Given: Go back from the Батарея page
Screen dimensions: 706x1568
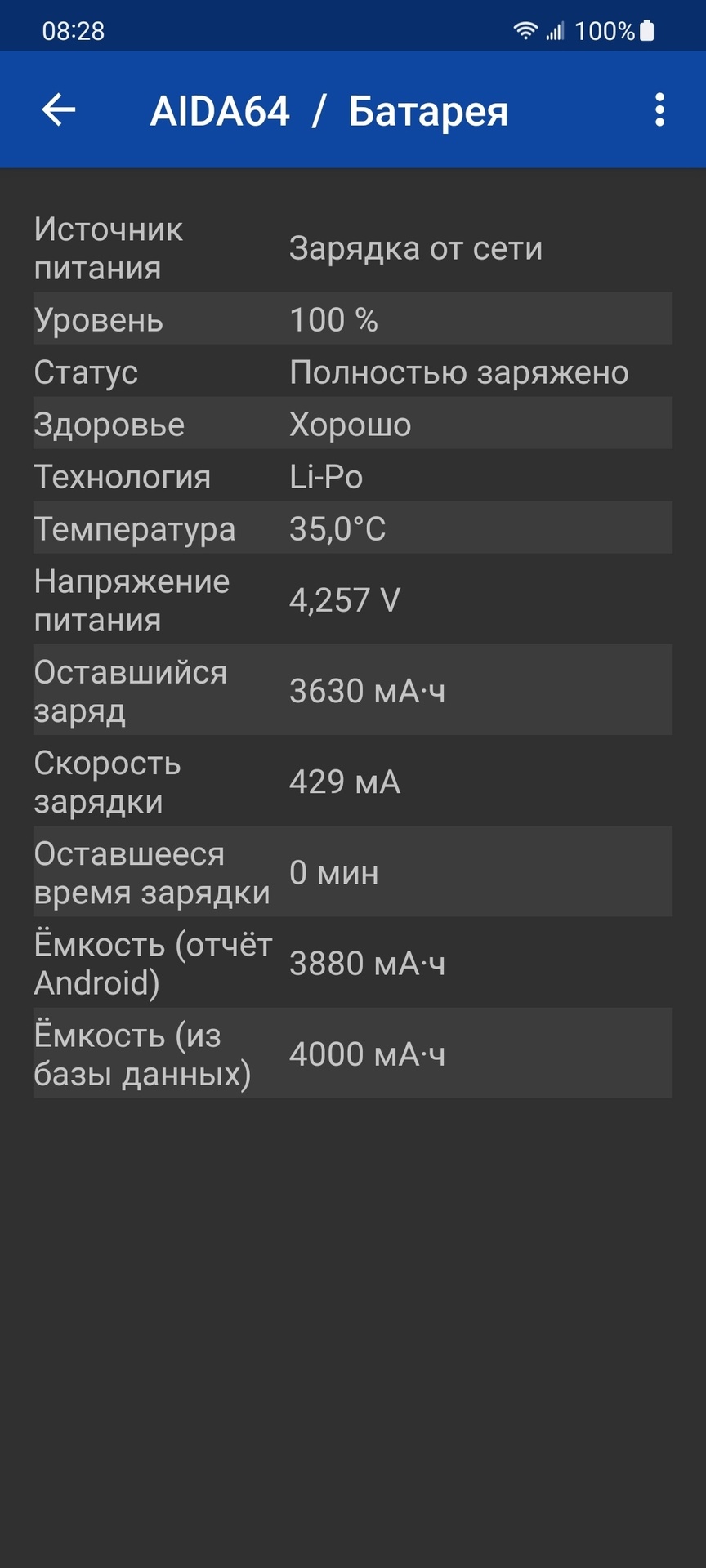Looking at the screenshot, I should (x=59, y=109).
